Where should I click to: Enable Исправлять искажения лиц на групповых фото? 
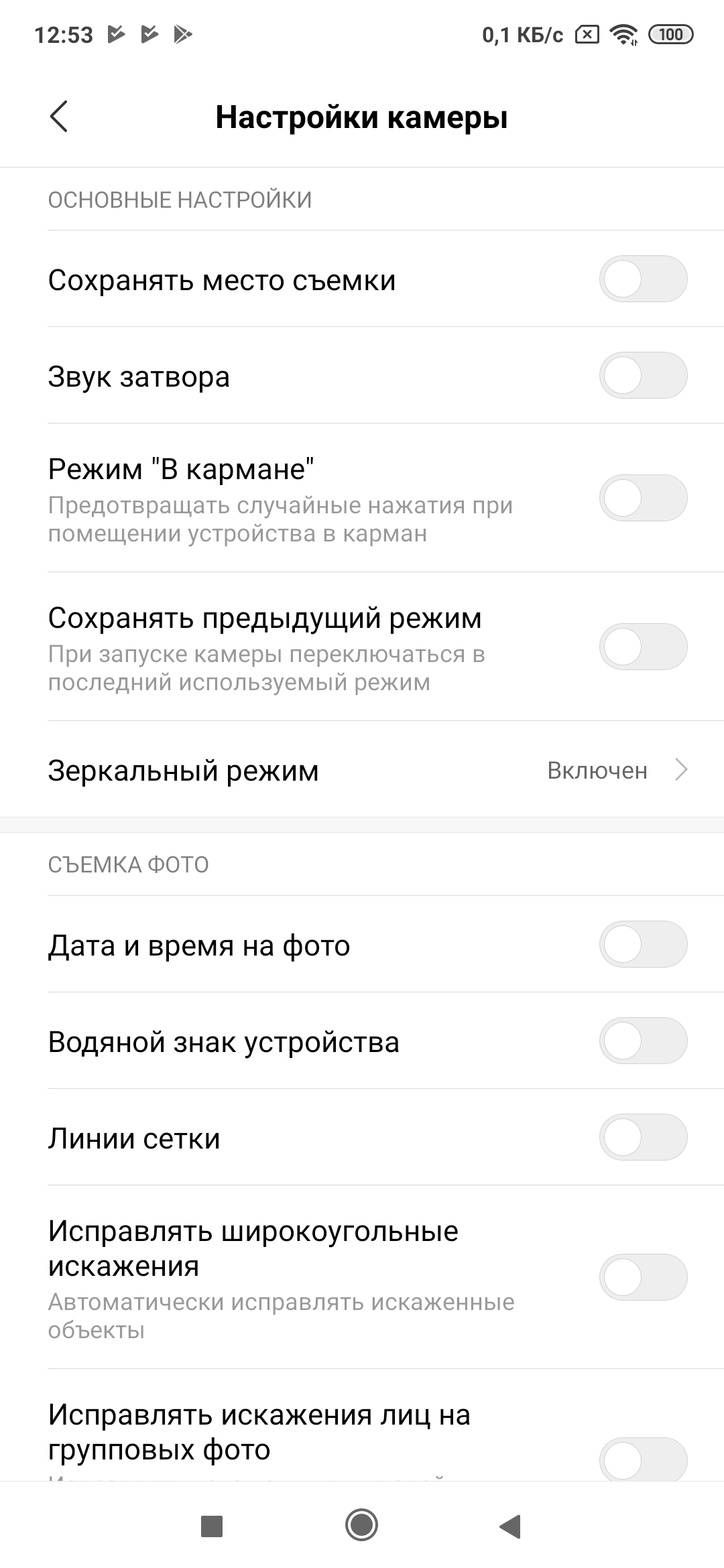pyautogui.click(x=643, y=1459)
